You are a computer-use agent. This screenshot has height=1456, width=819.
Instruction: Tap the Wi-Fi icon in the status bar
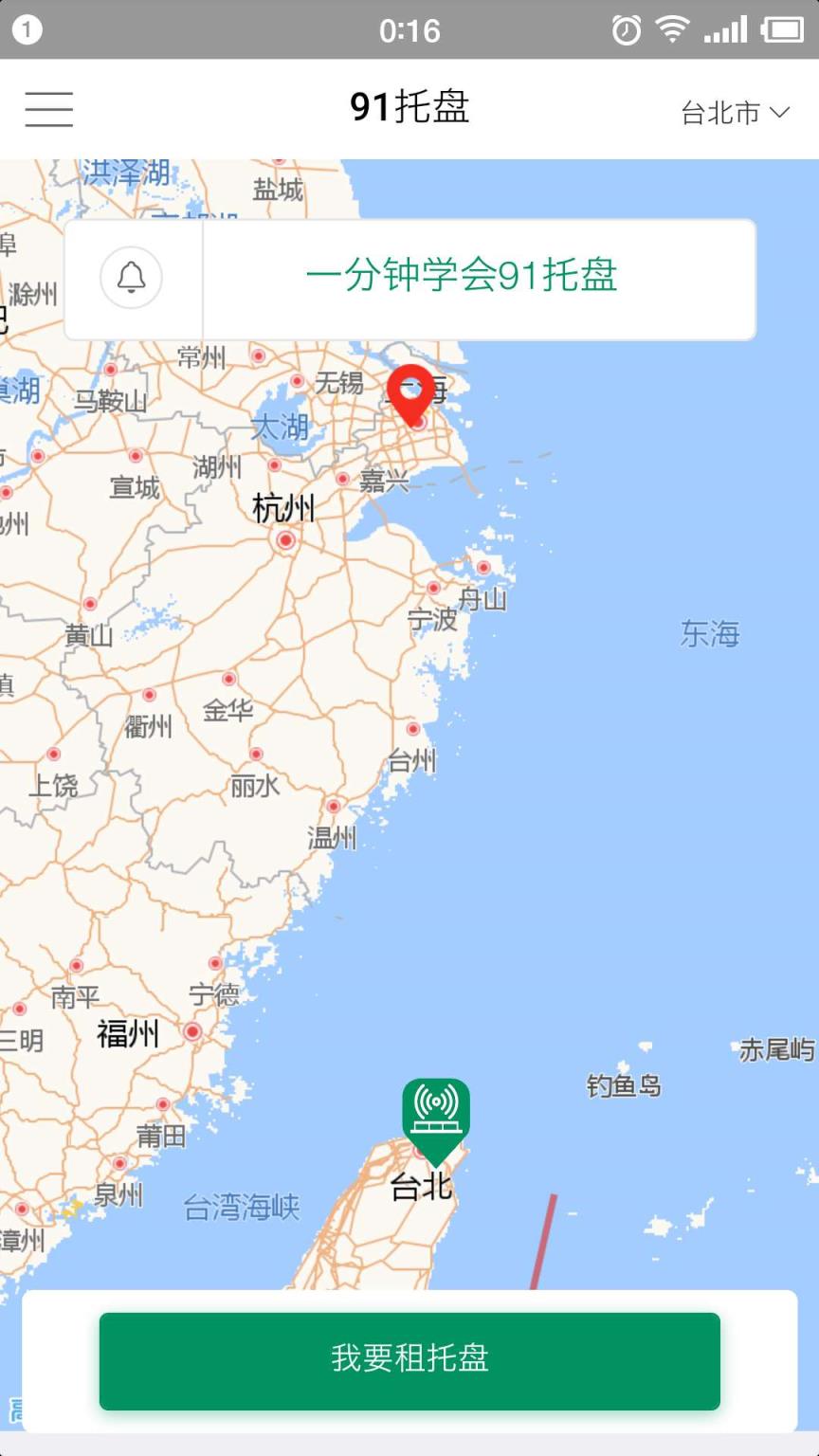[673, 28]
